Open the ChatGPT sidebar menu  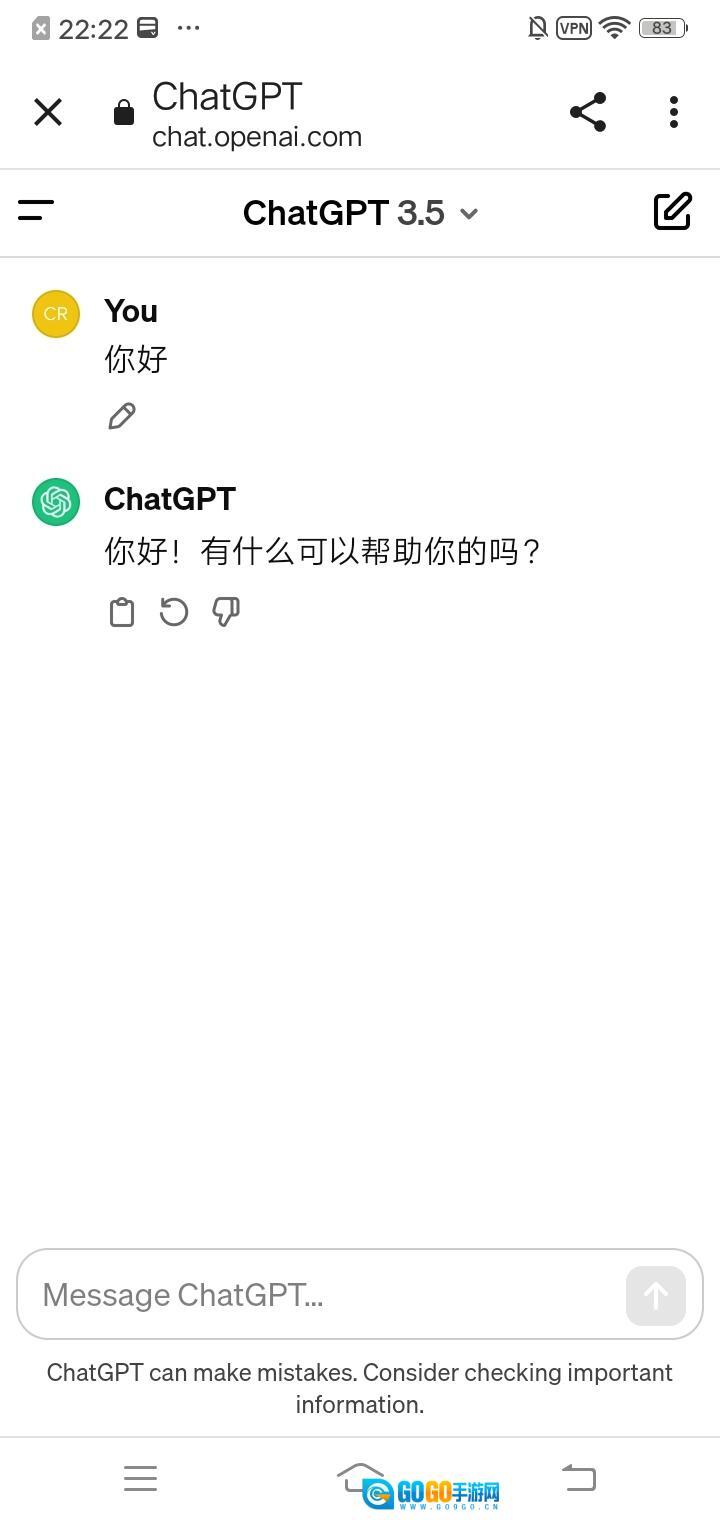point(36,211)
